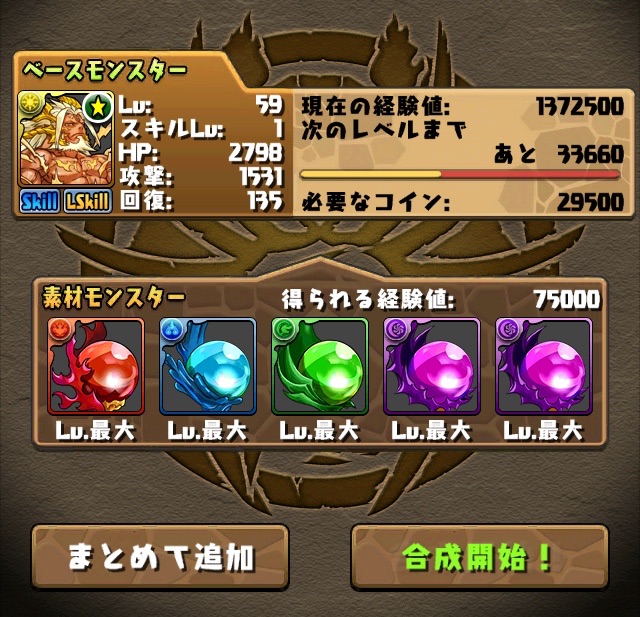Start fusion with 合成開始!

(479, 558)
